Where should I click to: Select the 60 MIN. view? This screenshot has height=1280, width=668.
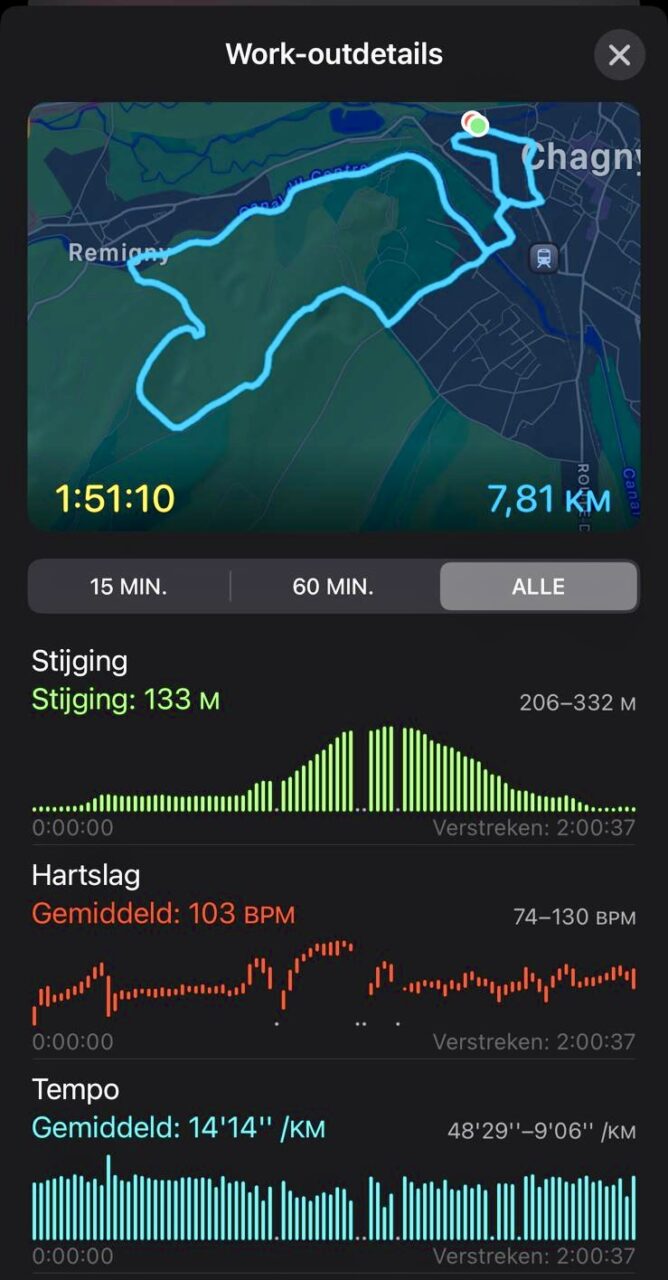[333, 587]
